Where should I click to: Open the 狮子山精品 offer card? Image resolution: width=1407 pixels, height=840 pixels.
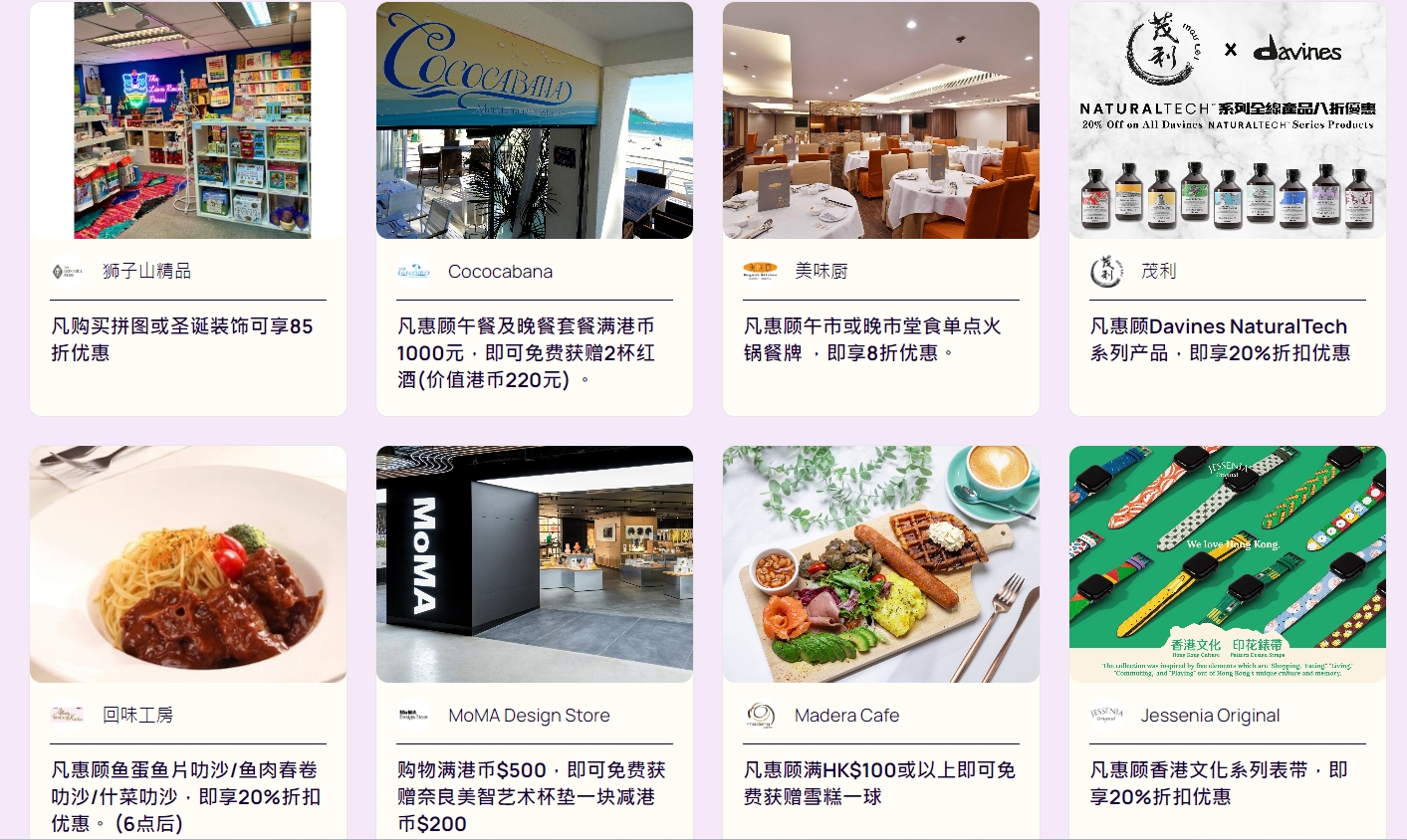click(x=188, y=209)
